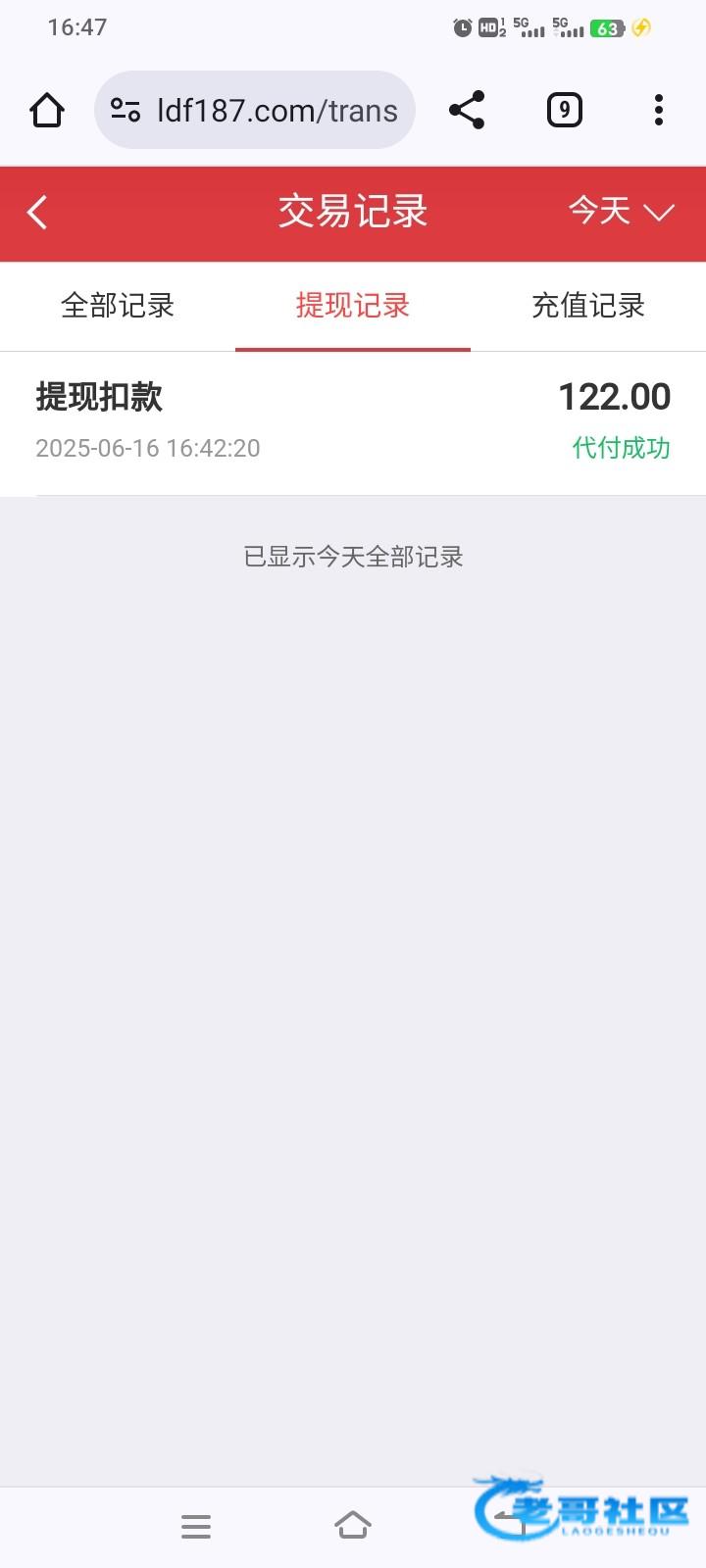The height and width of the screenshot is (1568, 706).
Task: Open the 今天 date filter dropdown
Action: tap(621, 211)
